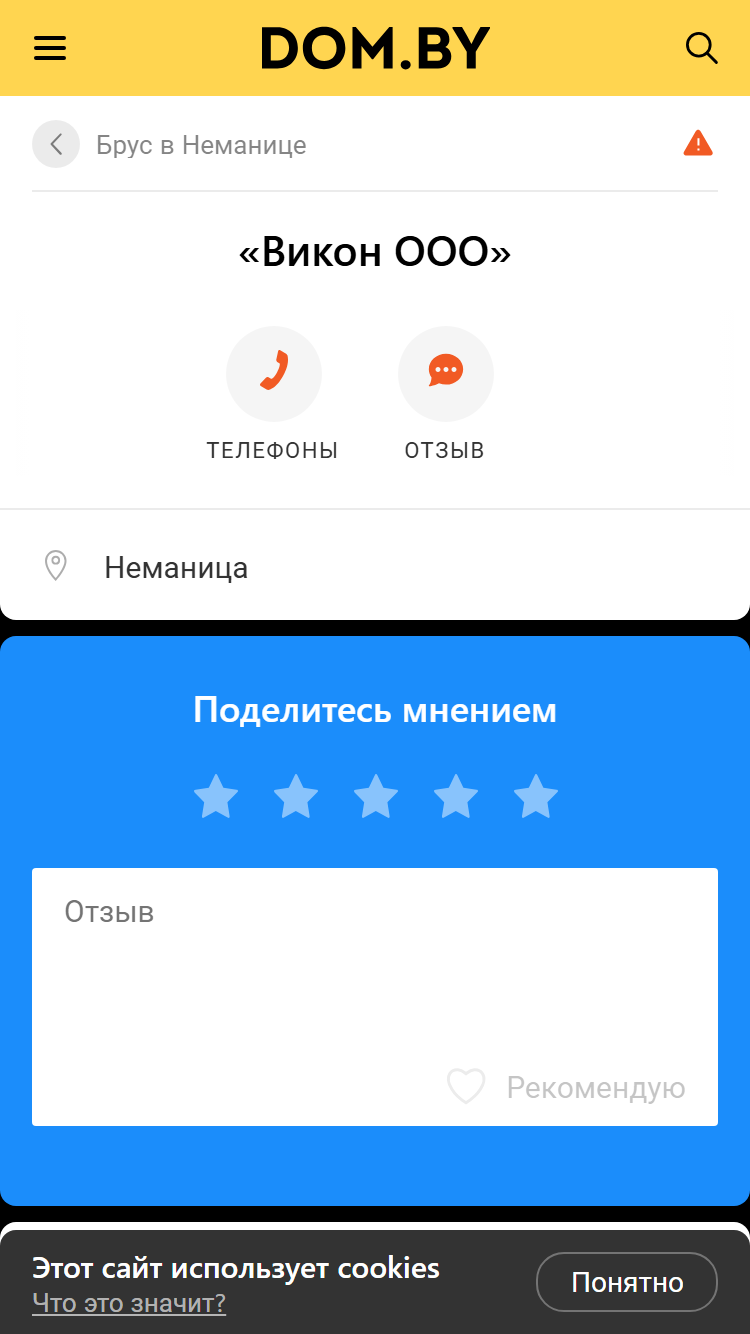Report a problem via the warning triangle
Screen dimensions: 750x1334
point(698,144)
